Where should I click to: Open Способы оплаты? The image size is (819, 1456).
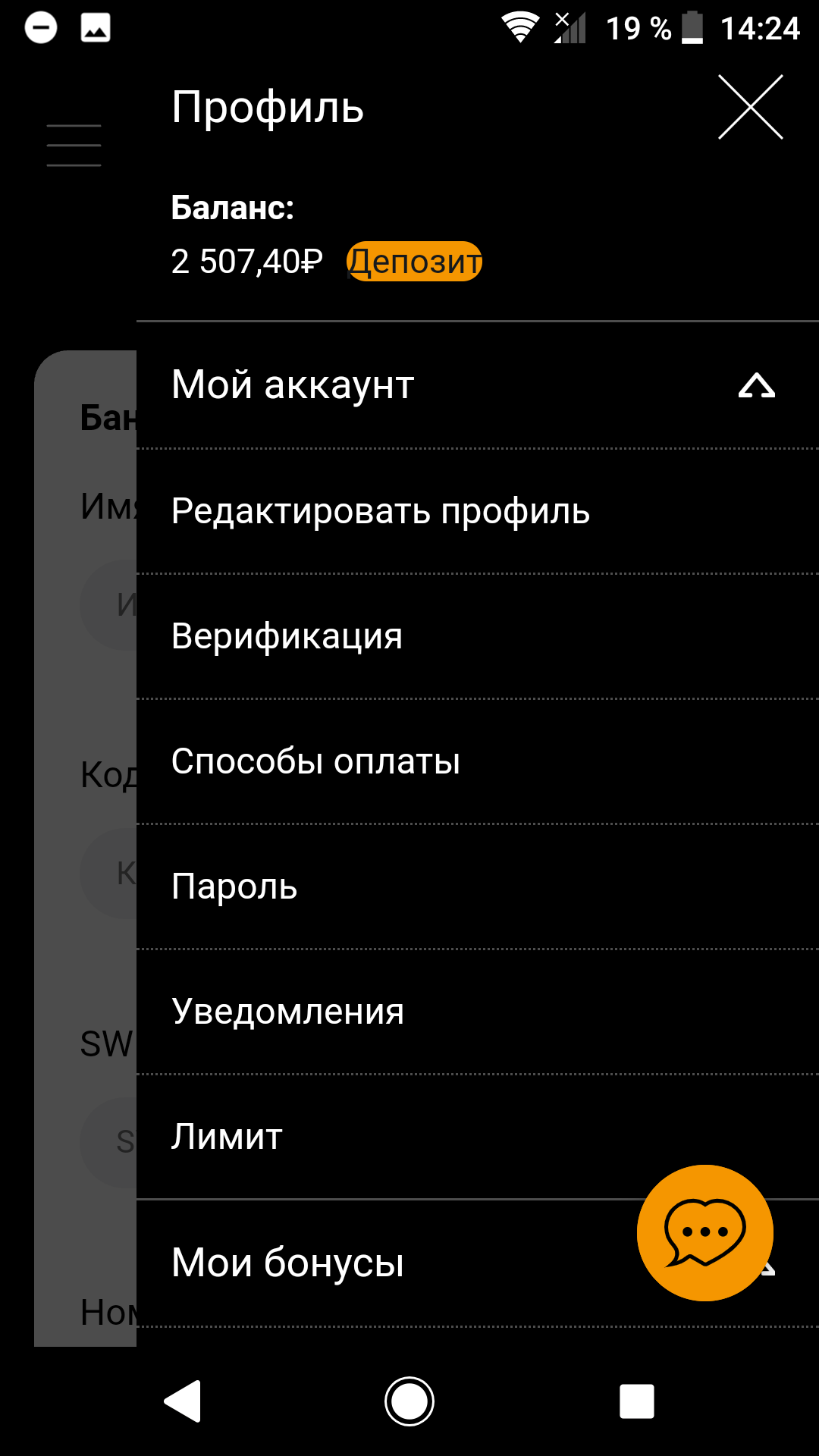point(478,761)
